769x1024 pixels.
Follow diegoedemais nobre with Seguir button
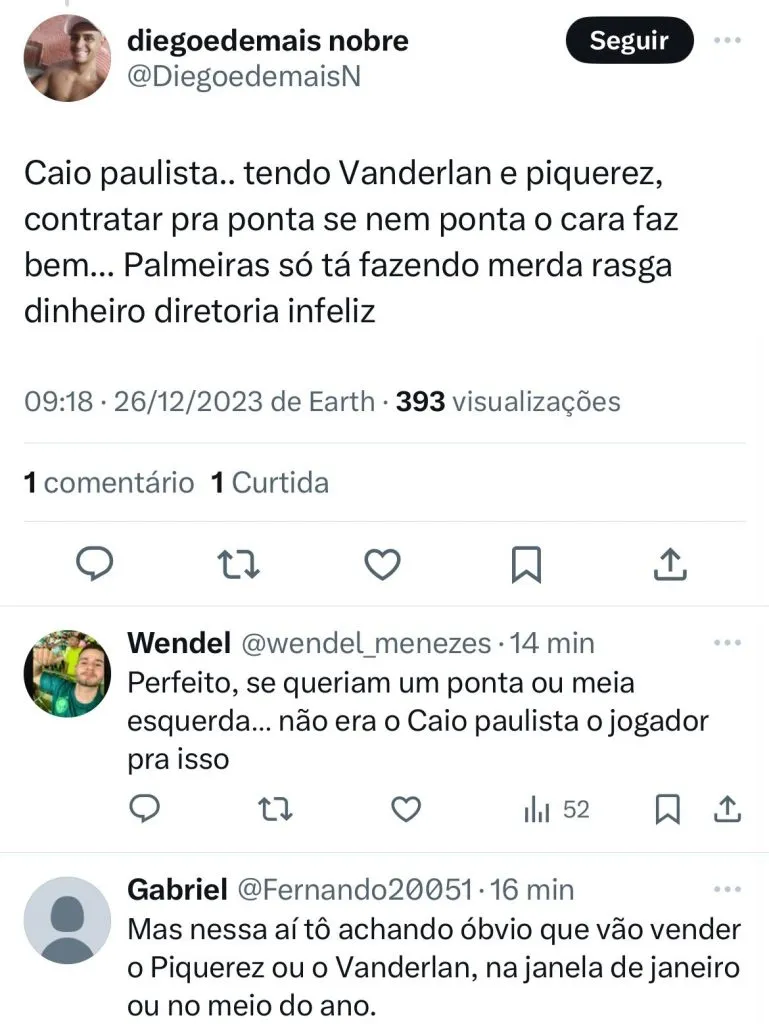(x=628, y=41)
